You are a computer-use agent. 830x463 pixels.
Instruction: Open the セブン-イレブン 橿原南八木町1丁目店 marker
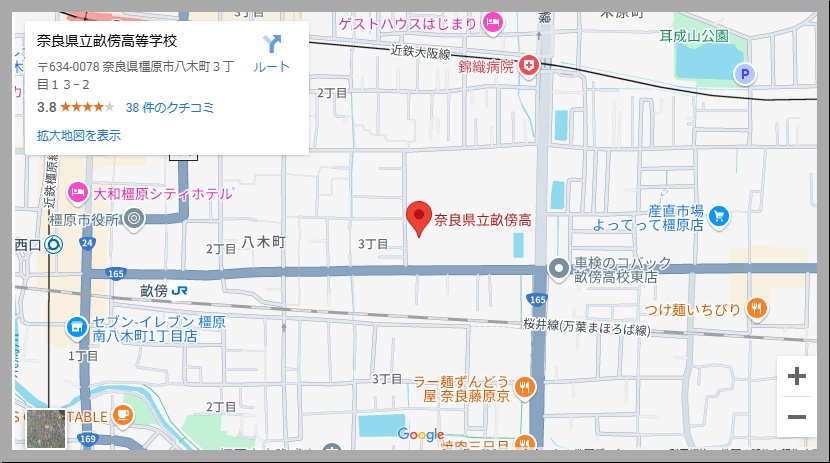pos(77,327)
